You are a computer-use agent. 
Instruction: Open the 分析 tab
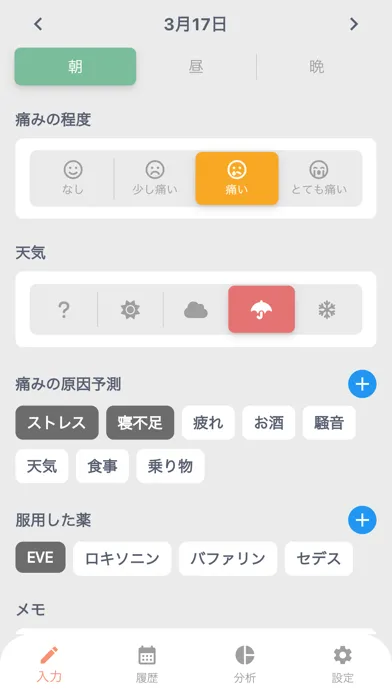245,664
